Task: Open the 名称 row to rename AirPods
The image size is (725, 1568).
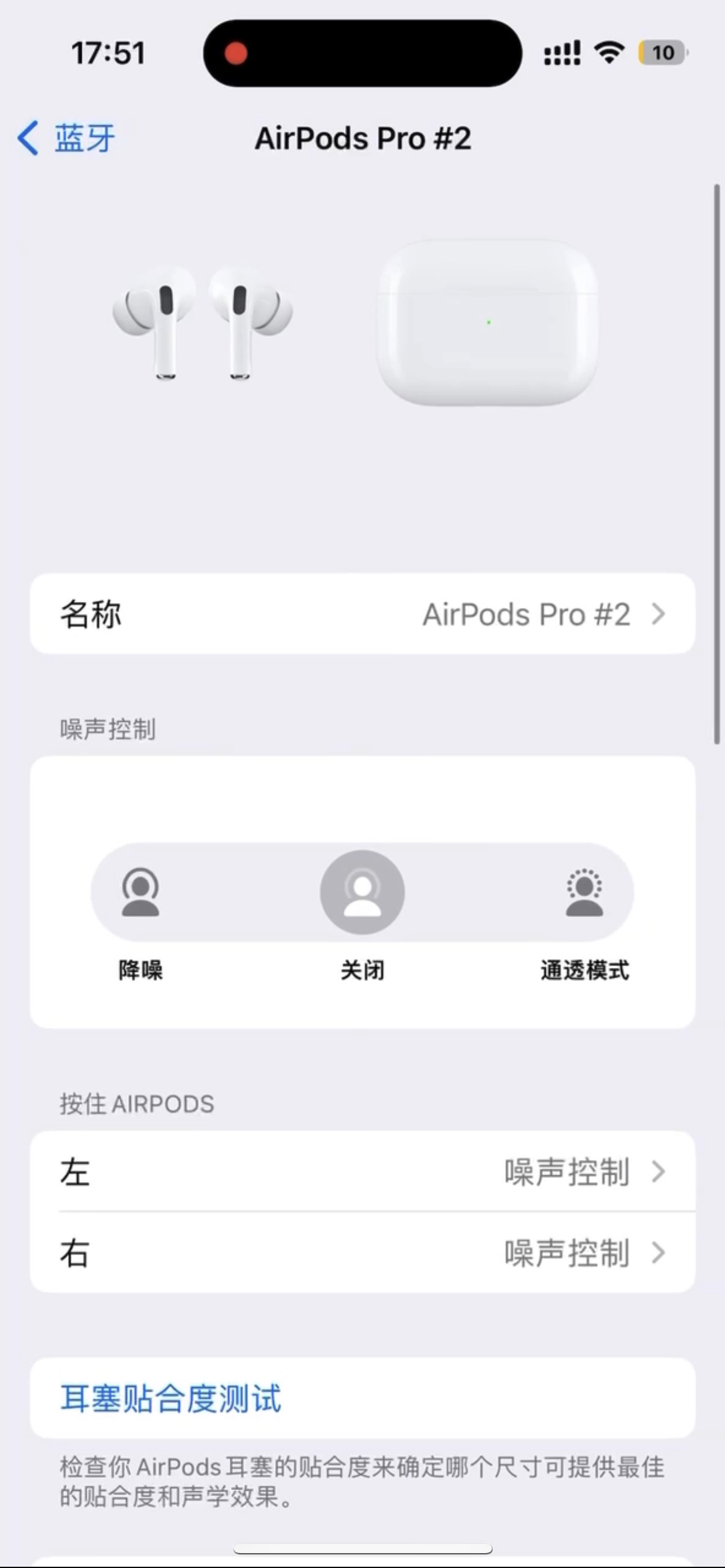Action: coord(362,614)
